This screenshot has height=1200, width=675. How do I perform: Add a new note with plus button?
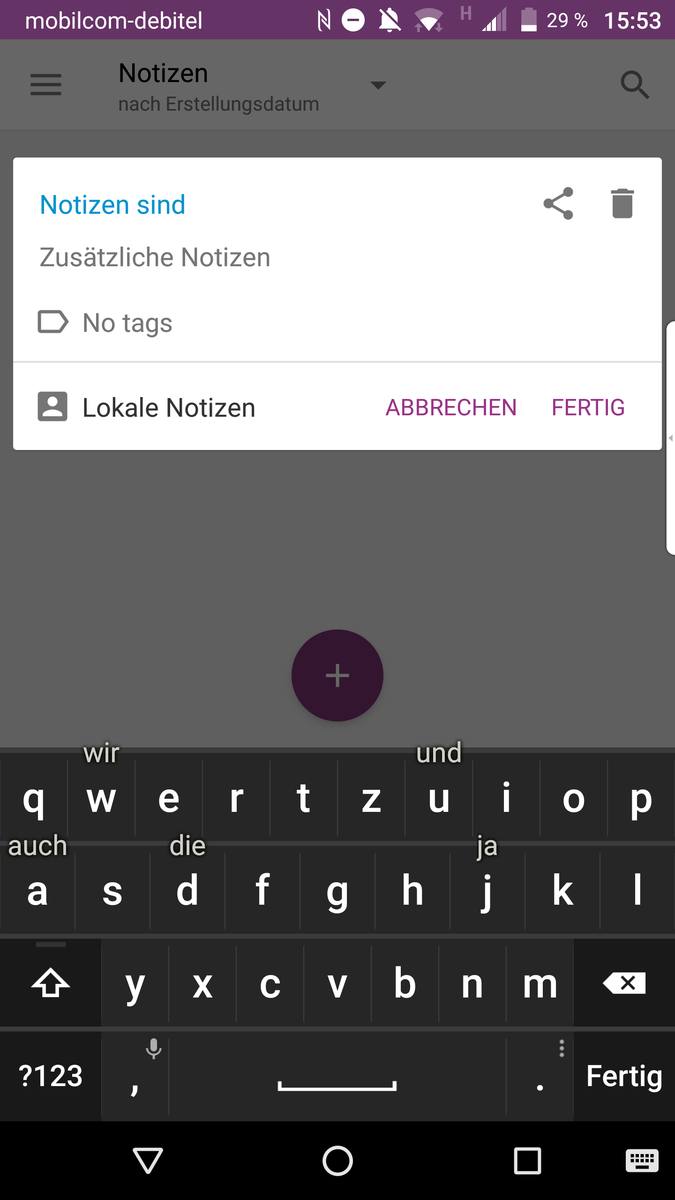coord(337,676)
